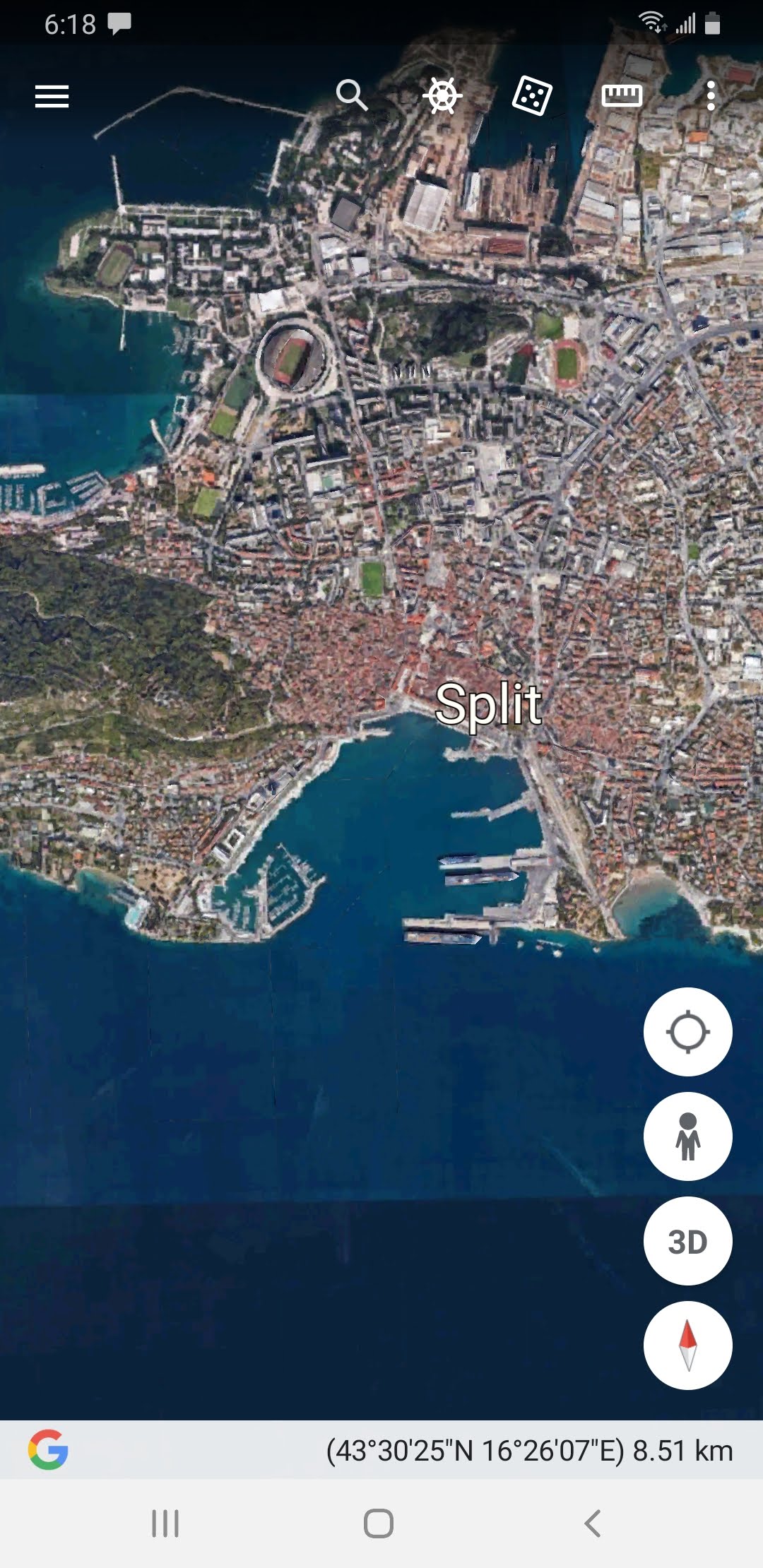The image size is (763, 1568).
Task: Open recent apps from navigation bar
Action: 165,1524
